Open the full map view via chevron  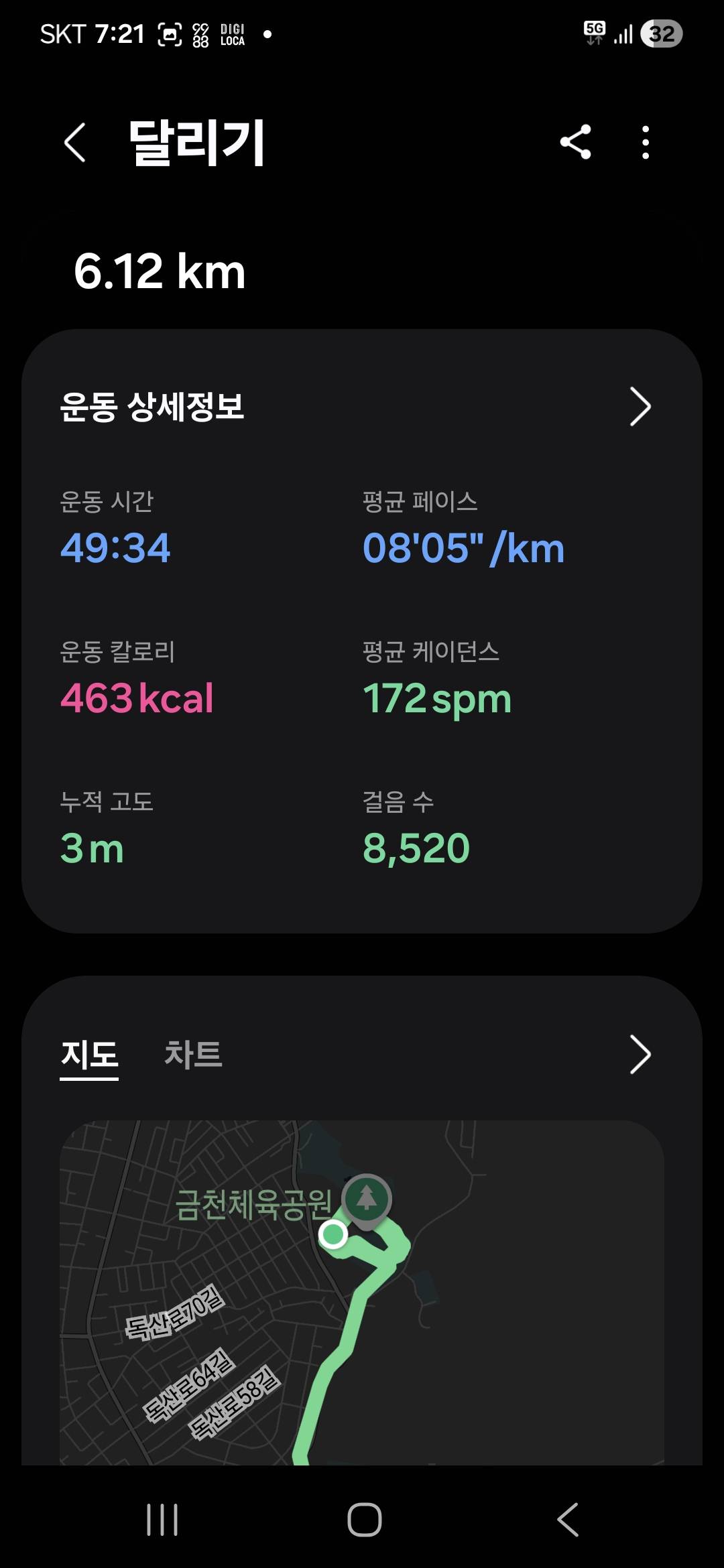coord(640,1054)
